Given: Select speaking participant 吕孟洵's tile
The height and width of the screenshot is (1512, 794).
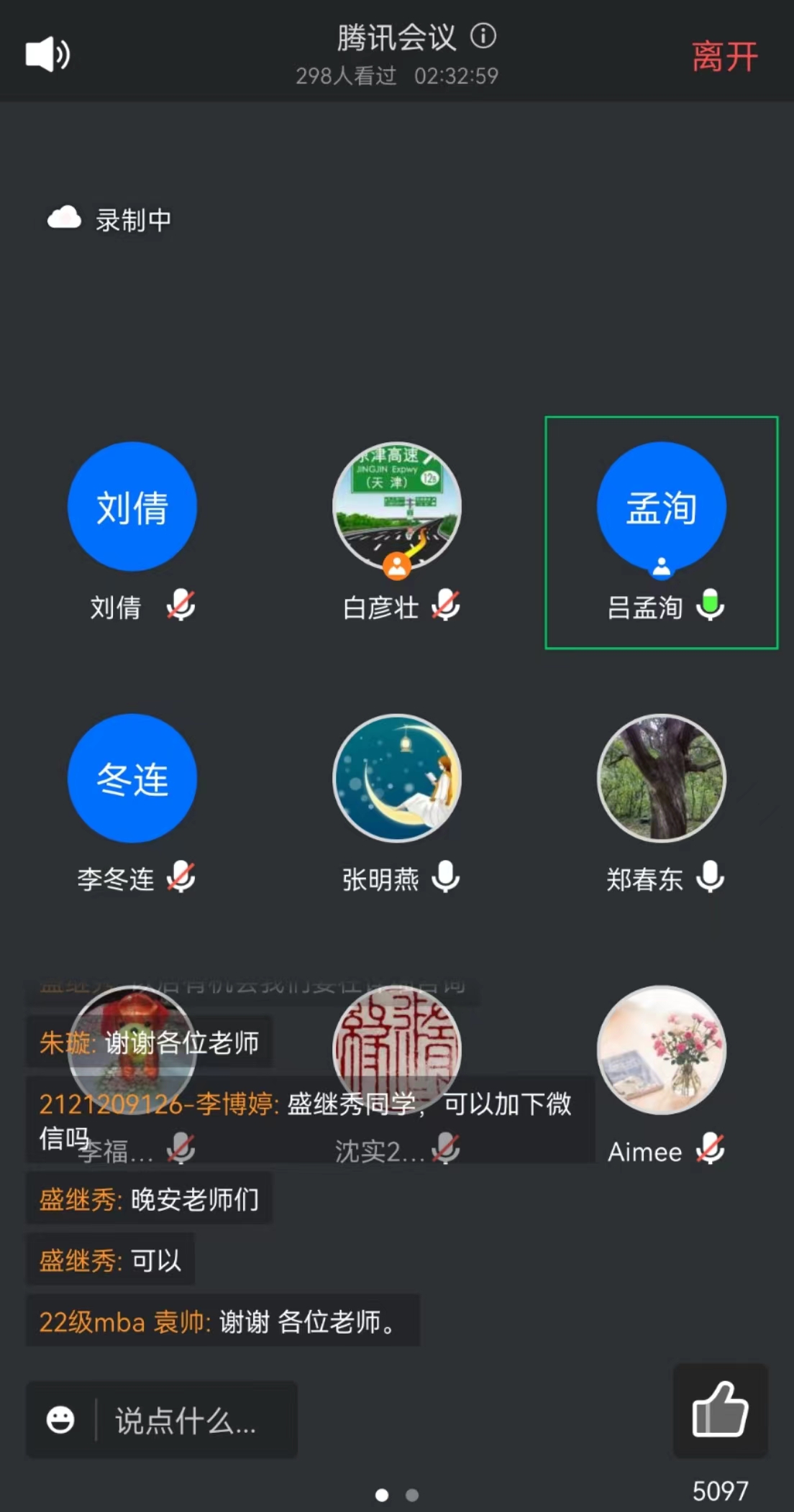Looking at the screenshot, I should [x=662, y=508].
